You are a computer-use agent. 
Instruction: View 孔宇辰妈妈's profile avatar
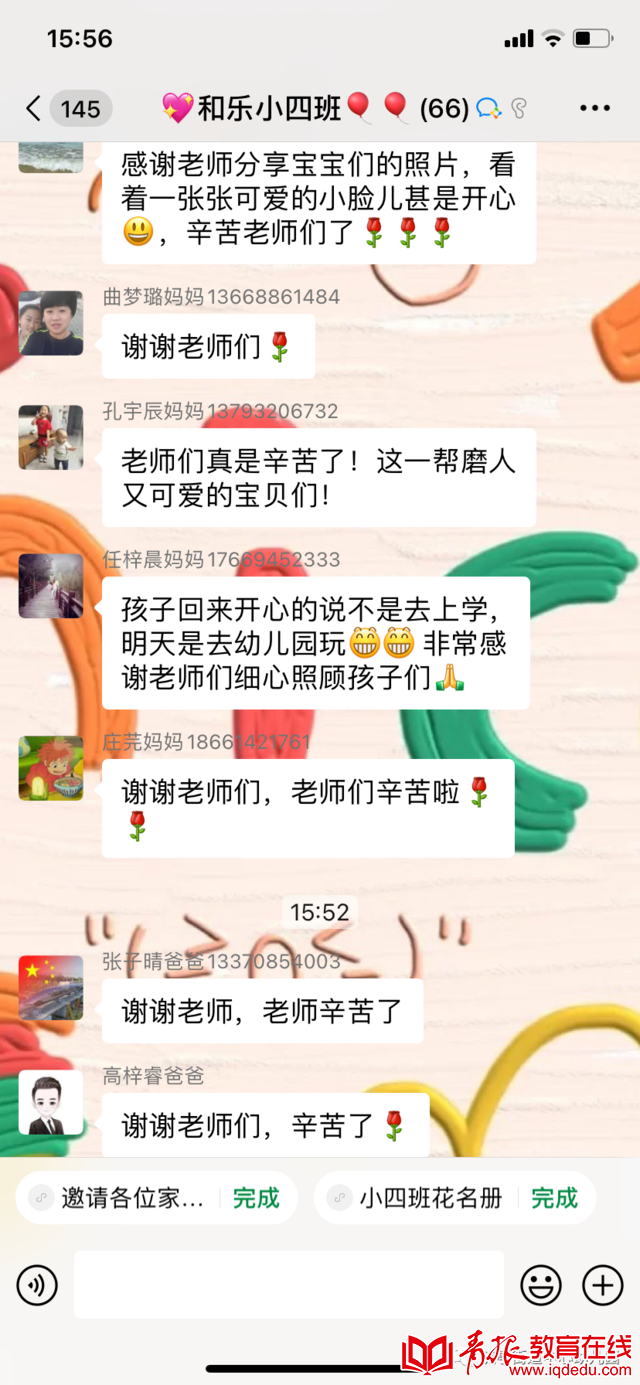pos(51,437)
